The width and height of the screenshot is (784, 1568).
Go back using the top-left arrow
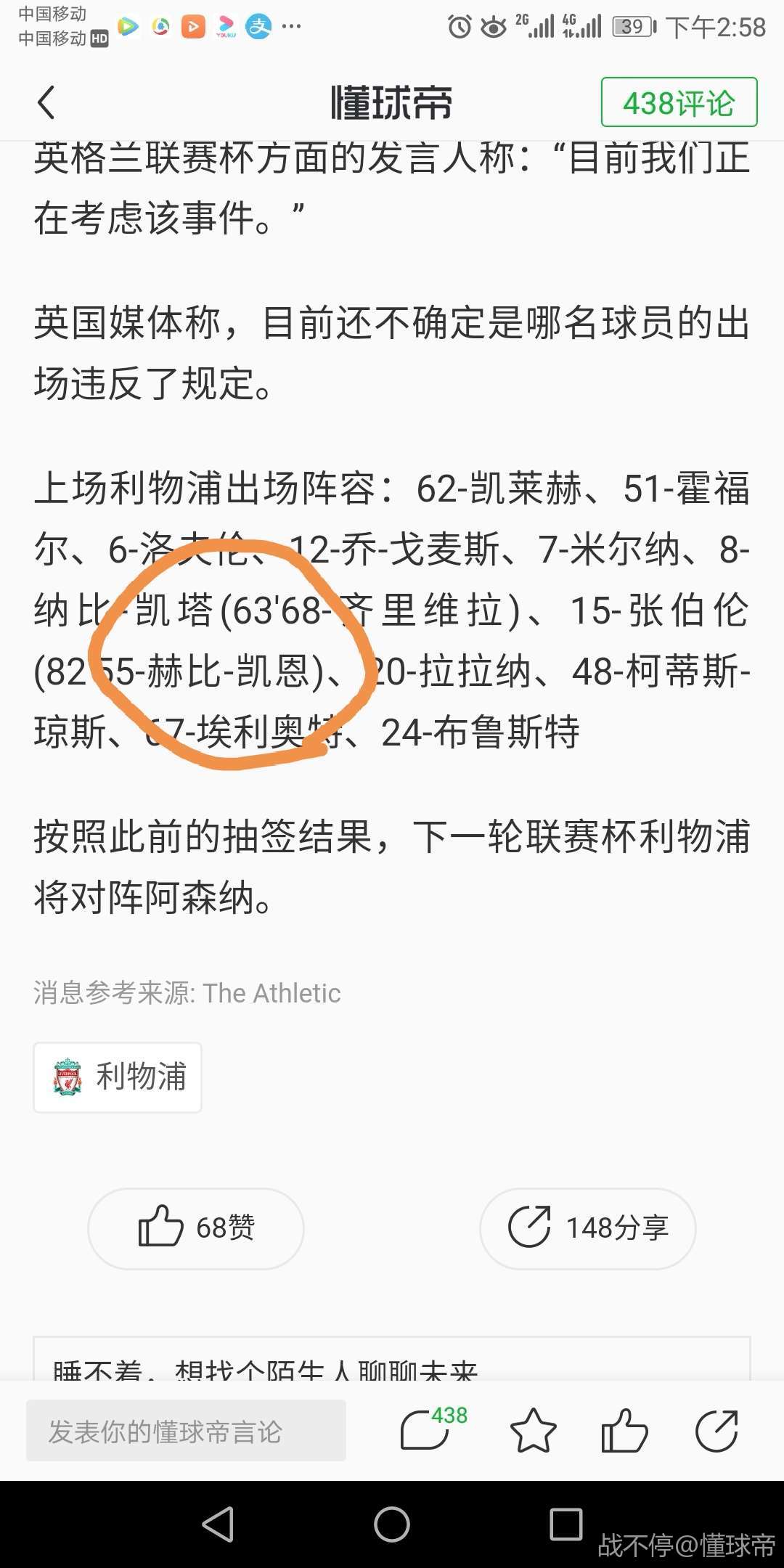pos(46,102)
